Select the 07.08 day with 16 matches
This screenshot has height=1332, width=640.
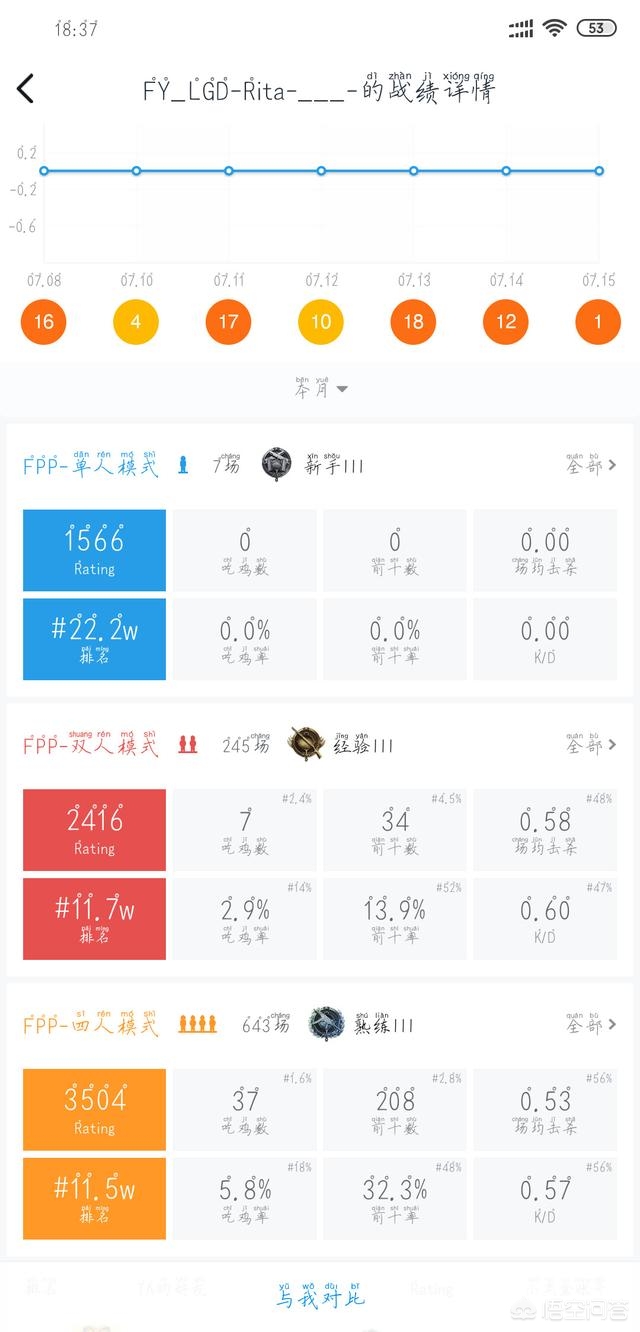click(44, 322)
